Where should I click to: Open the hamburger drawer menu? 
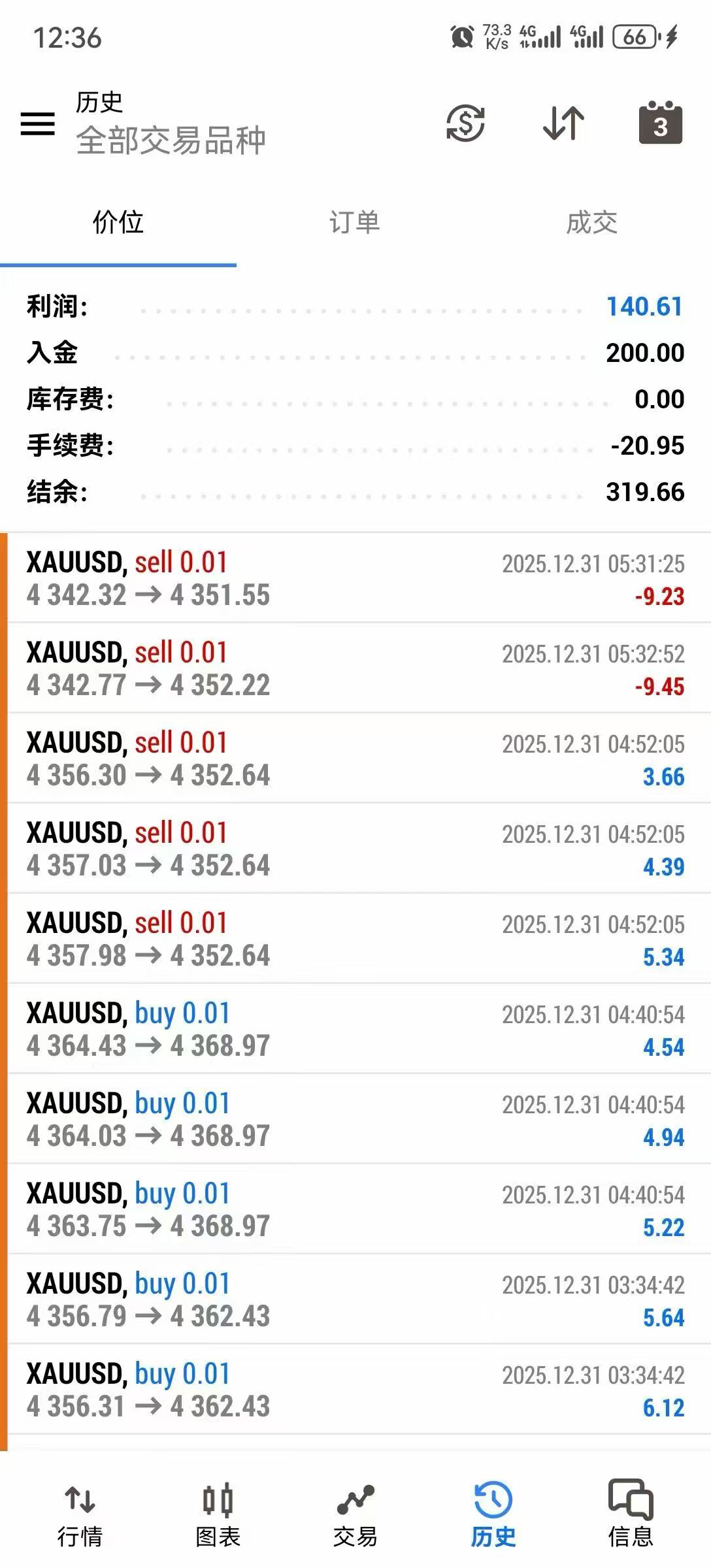(38, 123)
